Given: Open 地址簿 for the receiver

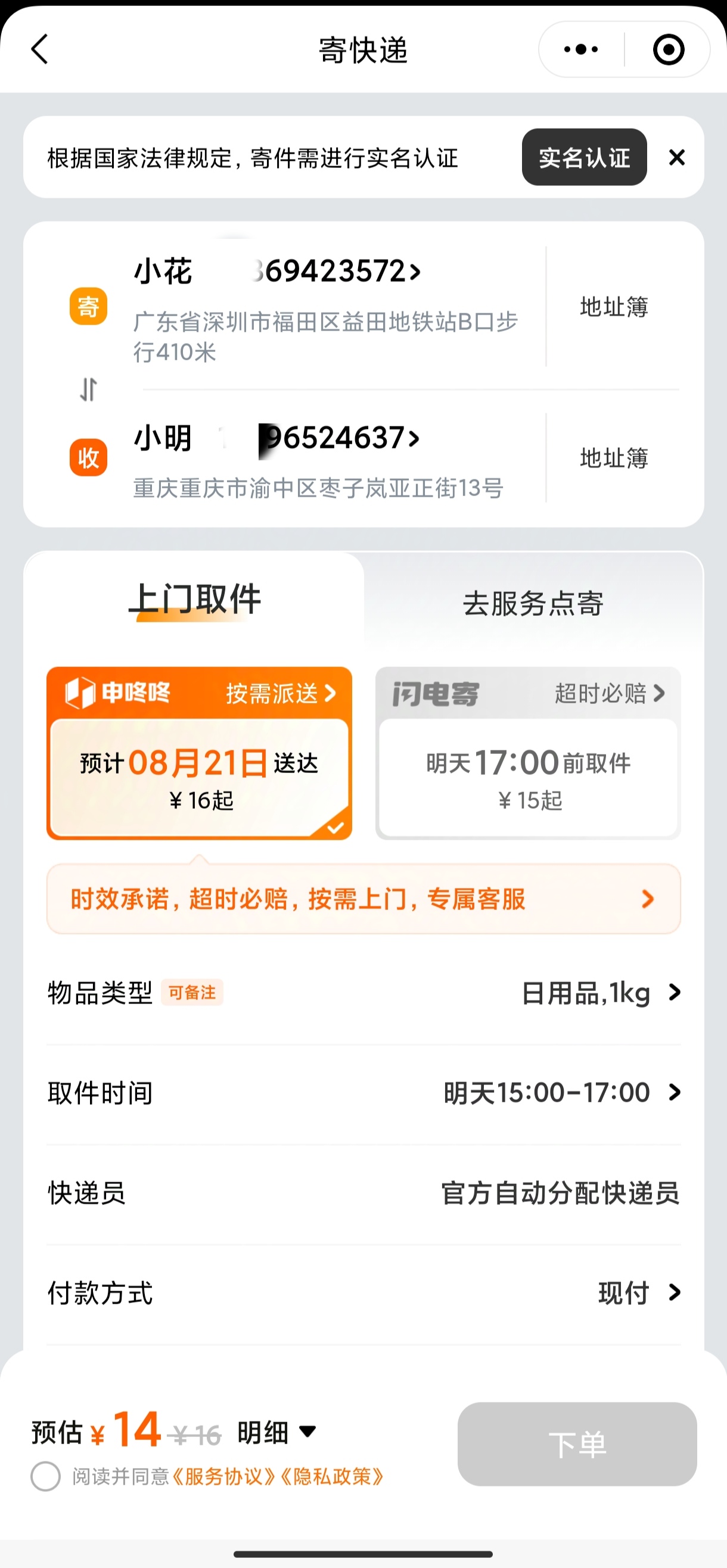Looking at the screenshot, I should [x=613, y=458].
